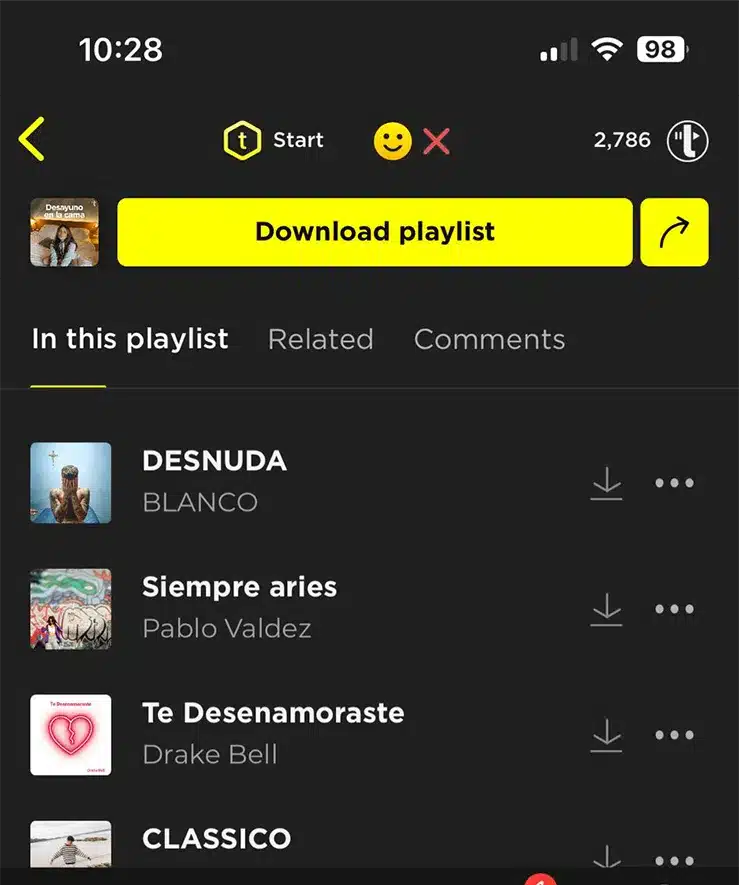This screenshot has width=739, height=885.
Task: Download the Siempre aries track
Action: pyautogui.click(x=606, y=609)
